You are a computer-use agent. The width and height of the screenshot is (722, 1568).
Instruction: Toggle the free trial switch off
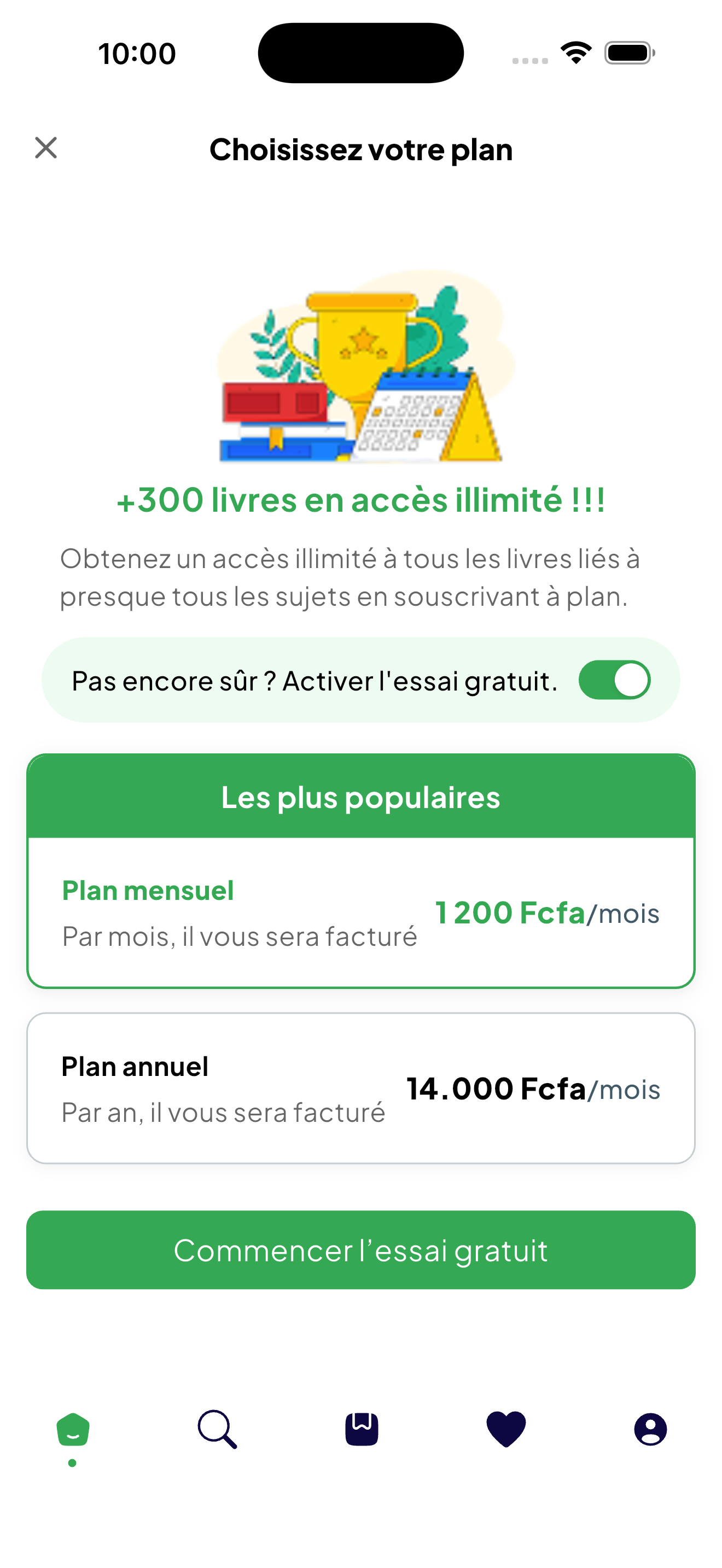(x=614, y=680)
